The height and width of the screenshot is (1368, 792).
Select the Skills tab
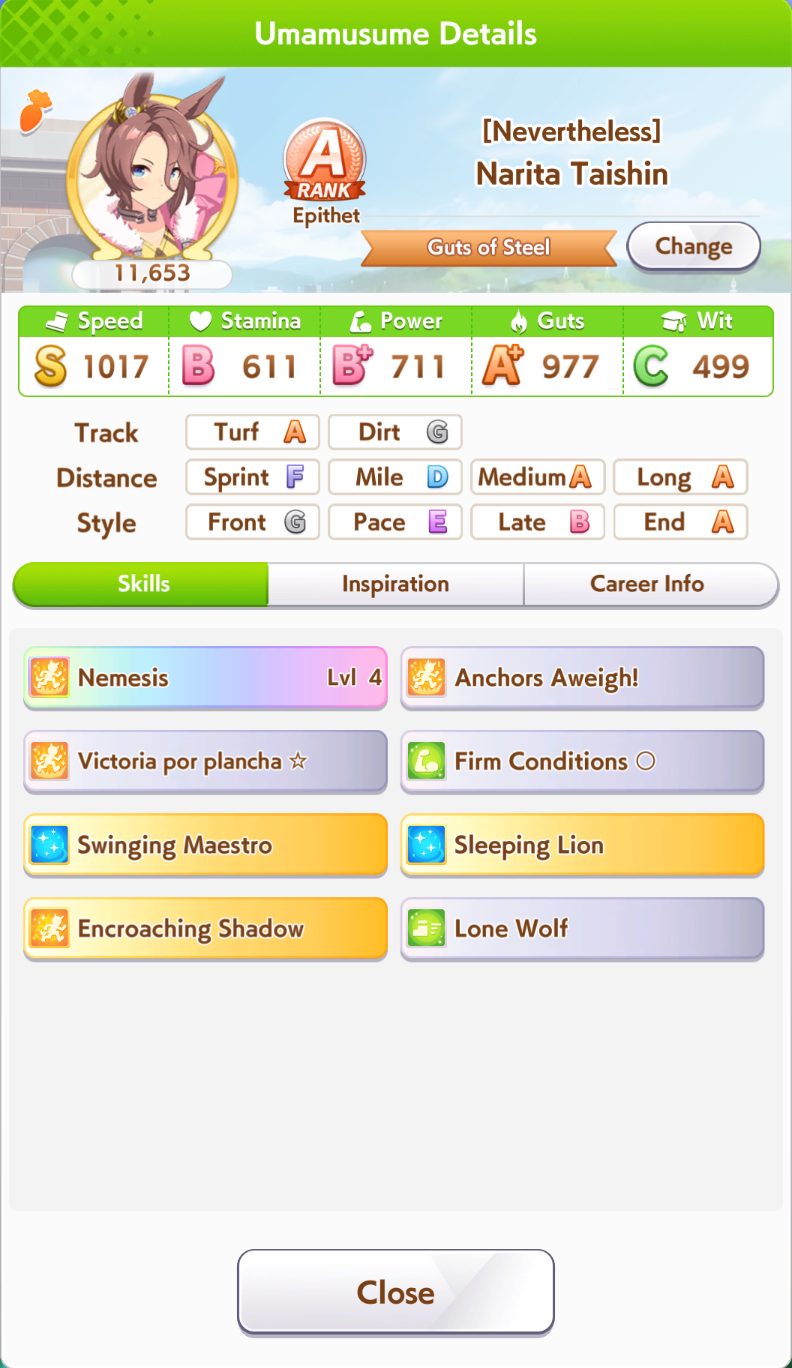click(x=141, y=584)
